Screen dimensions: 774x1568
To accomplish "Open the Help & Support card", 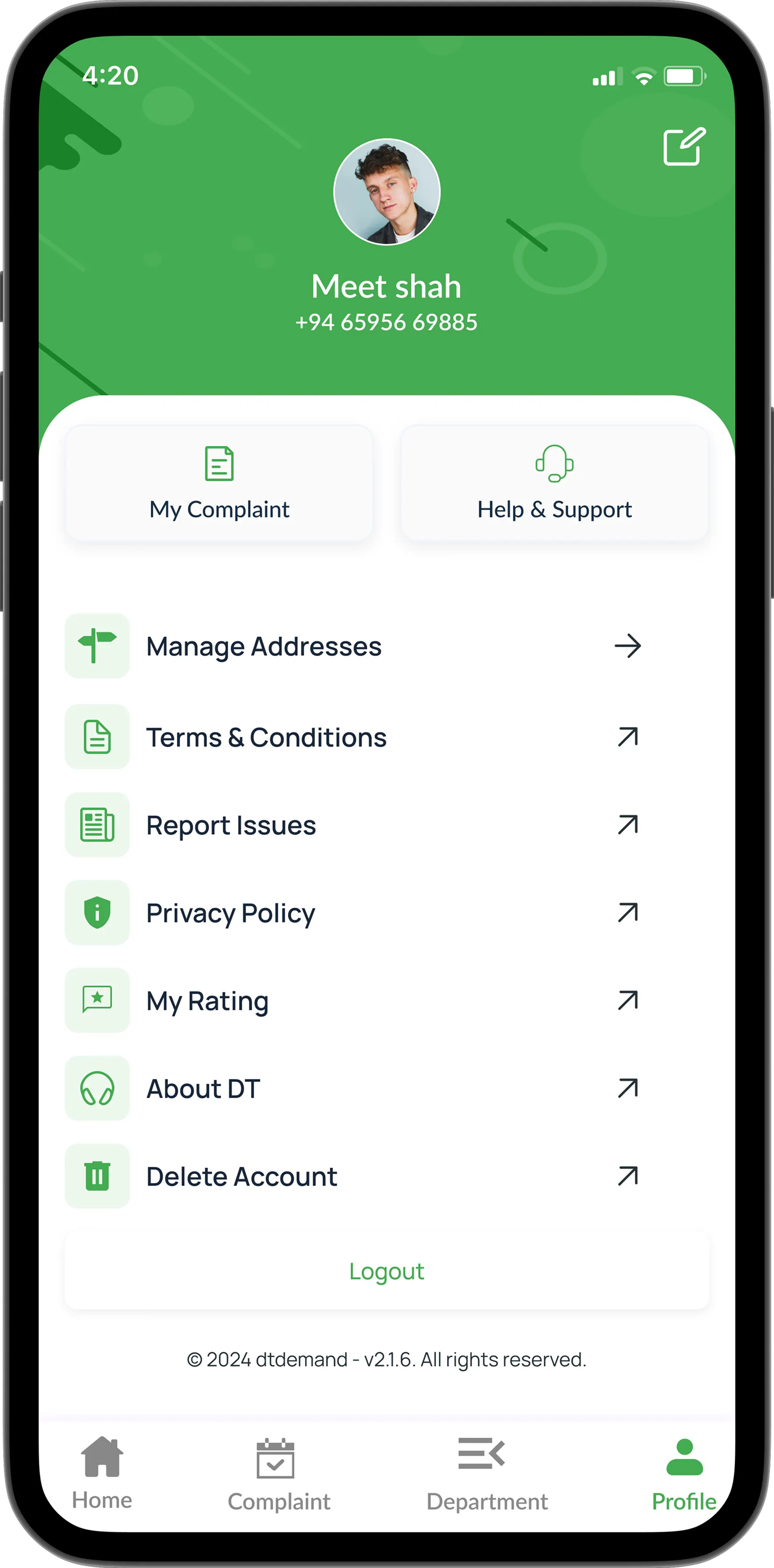I will tap(554, 483).
